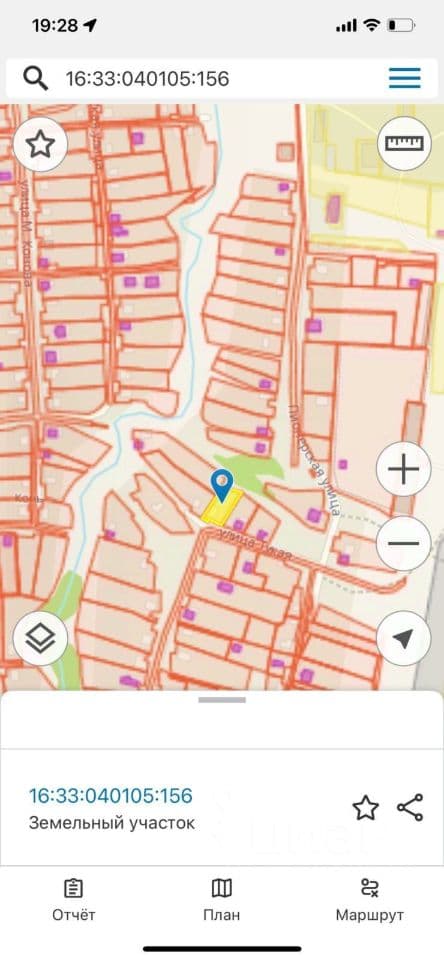The height and width of the screenshot is (960, 444).
Task: Open favorites with the star button on the map
Action: coord(40,144)
